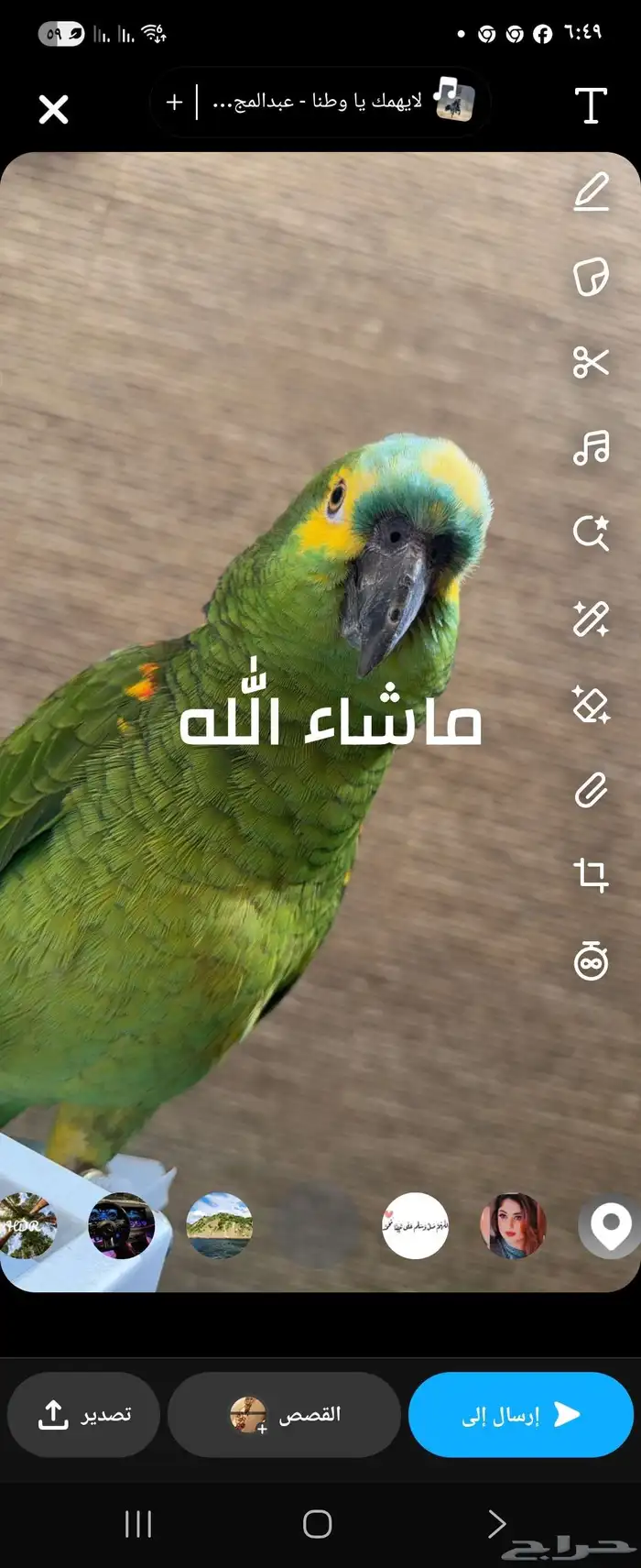Choose the woman portrait filter circle
Image resolution: width=641 pixels, height=1568 pixels.
[x=514, y=1225]
